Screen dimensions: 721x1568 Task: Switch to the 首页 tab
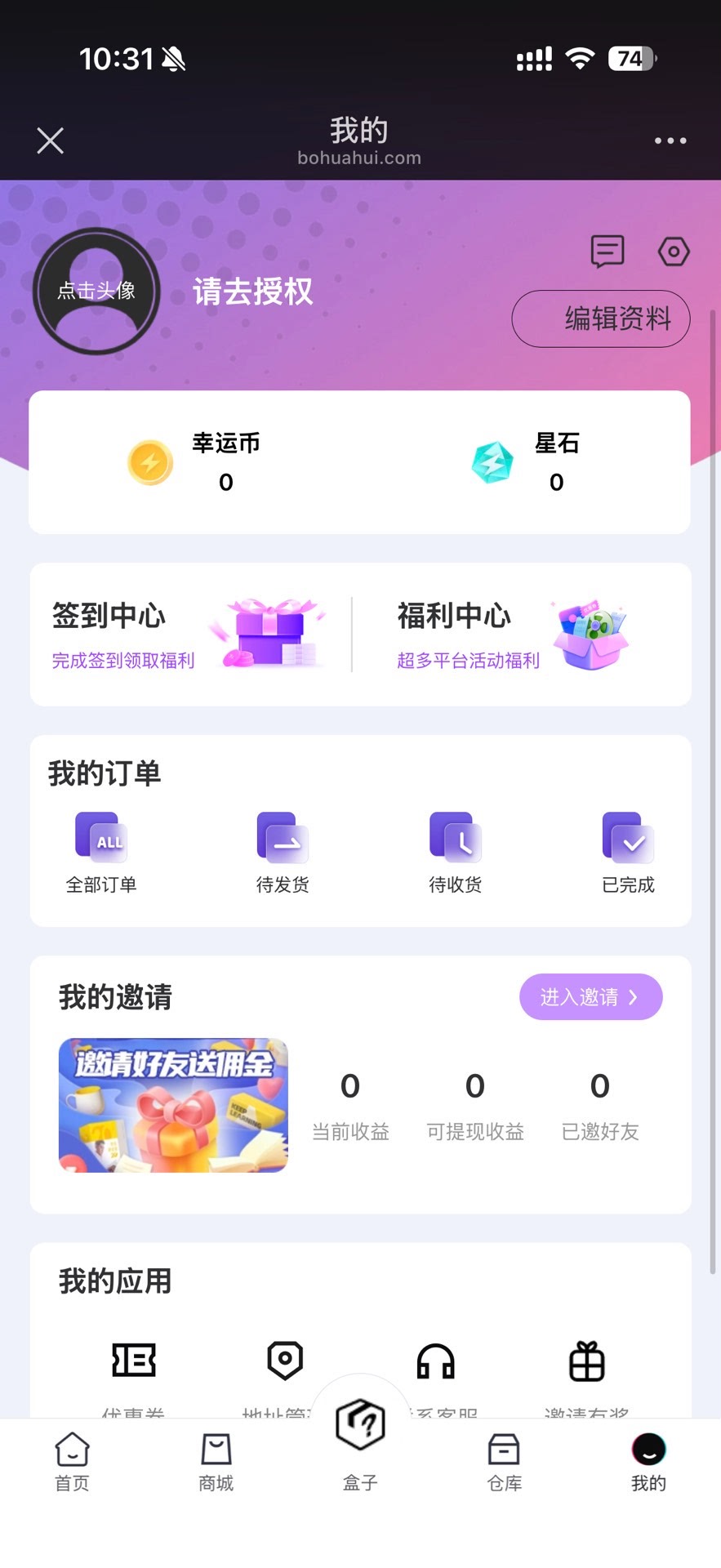(x=72, y=1462)
